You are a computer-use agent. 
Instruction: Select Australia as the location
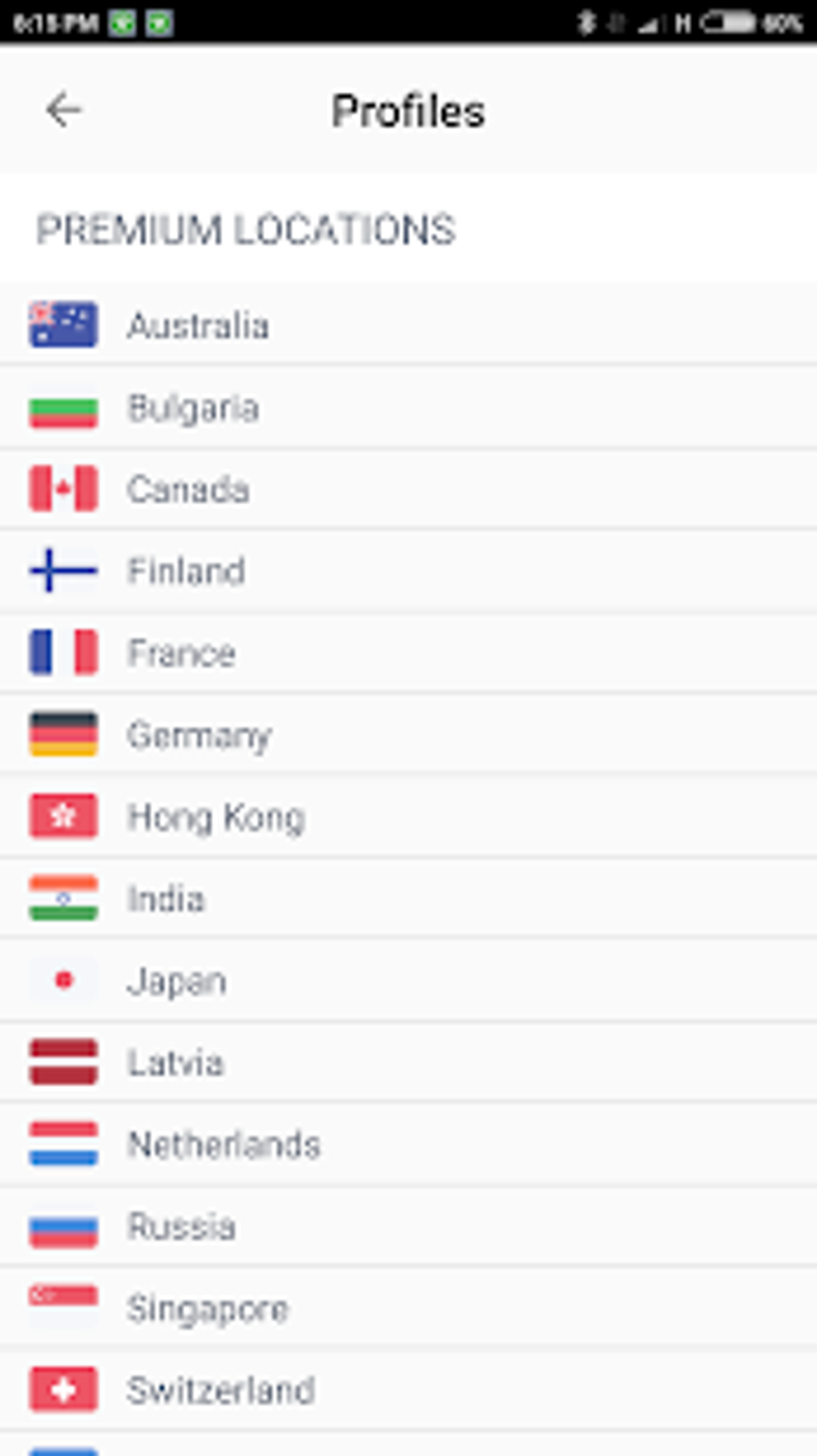point(408,325)
